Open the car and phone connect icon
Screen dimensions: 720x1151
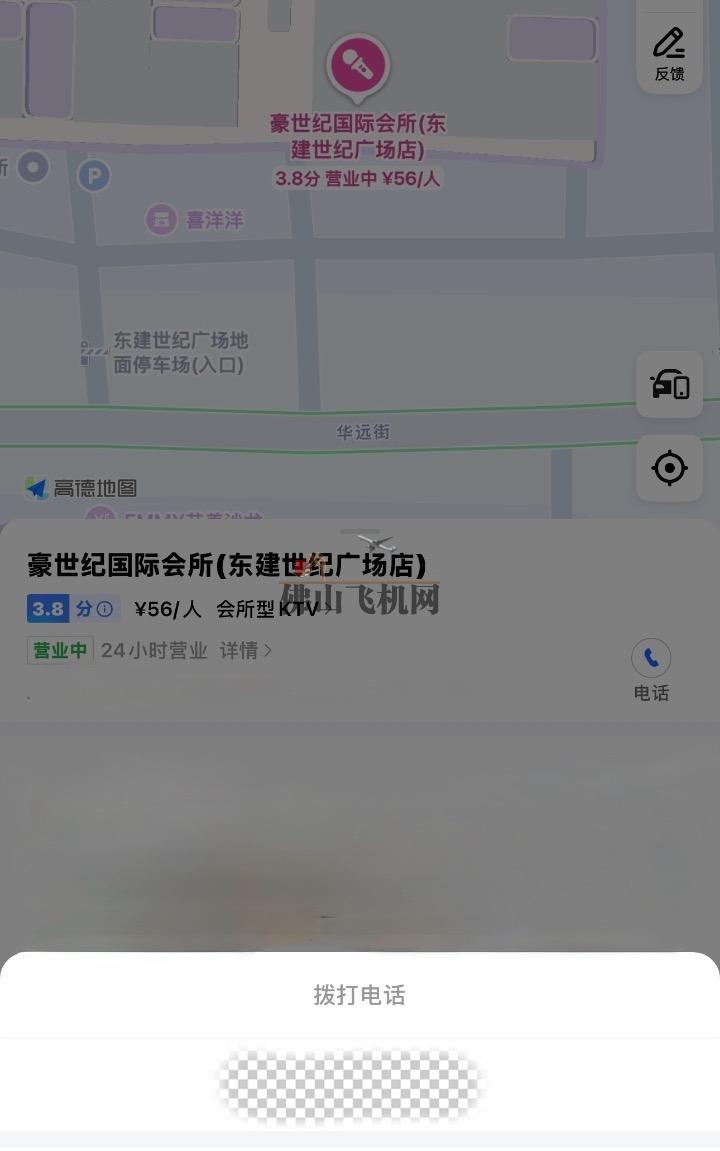click(x=669, y=384)
